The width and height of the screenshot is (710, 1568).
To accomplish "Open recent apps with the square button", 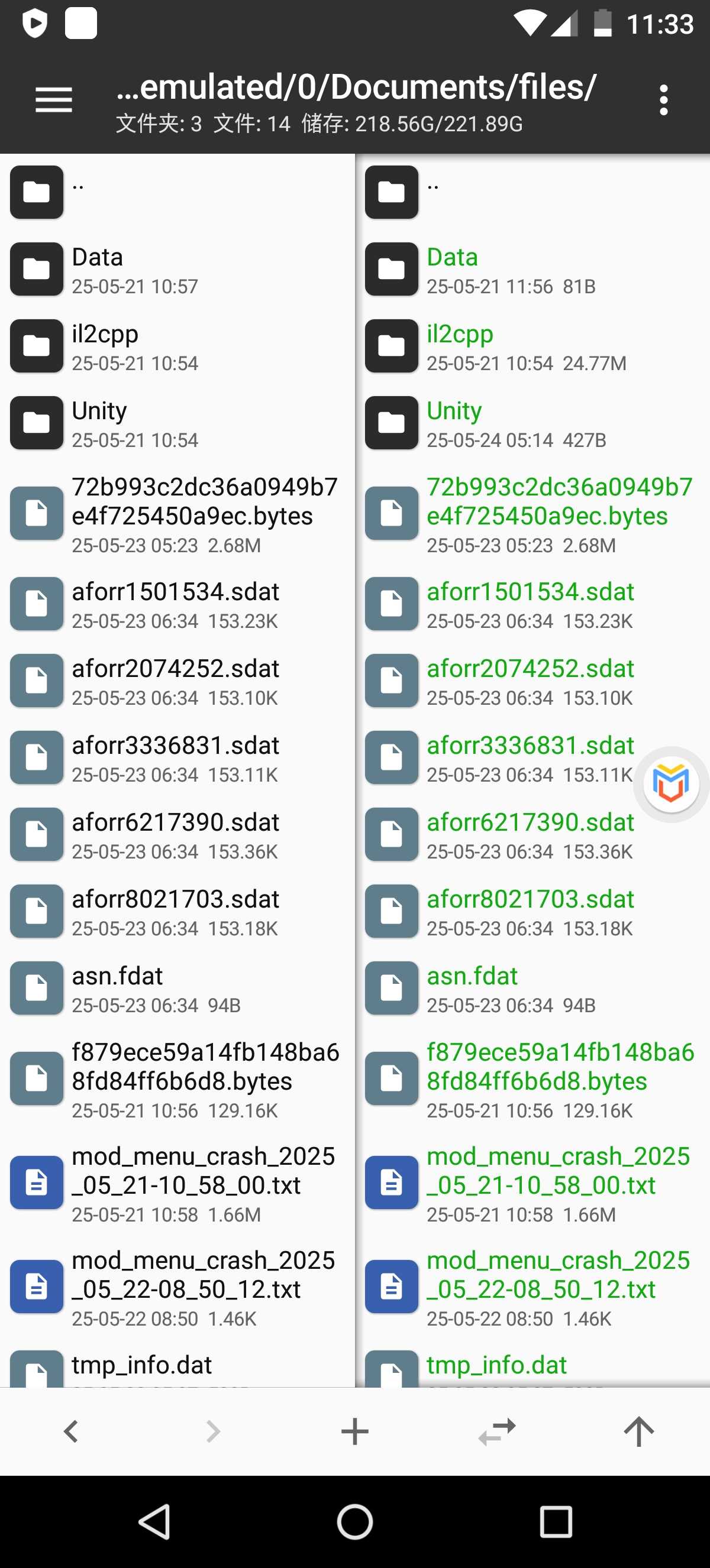I will (556, 1522).
